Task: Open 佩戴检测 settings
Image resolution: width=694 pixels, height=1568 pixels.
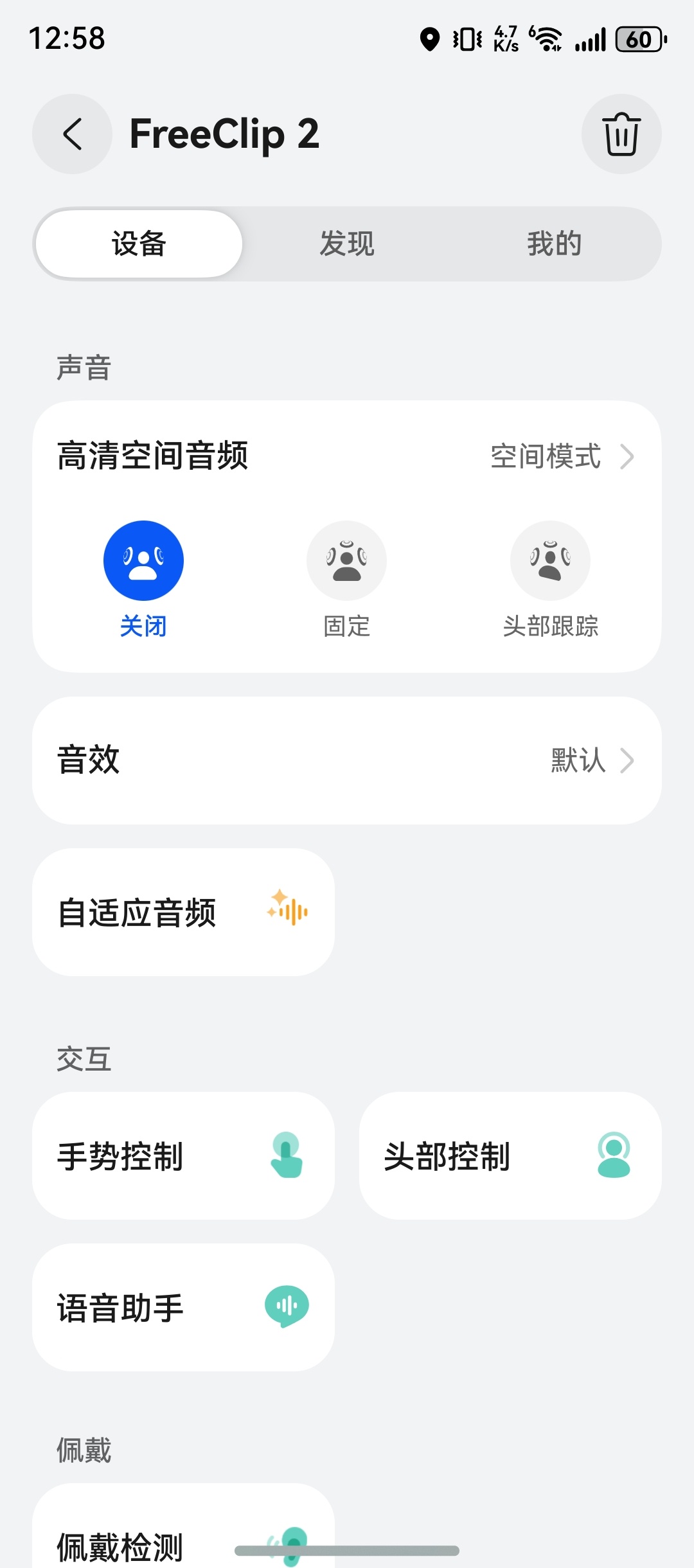Action: [x=183, y=1536]
